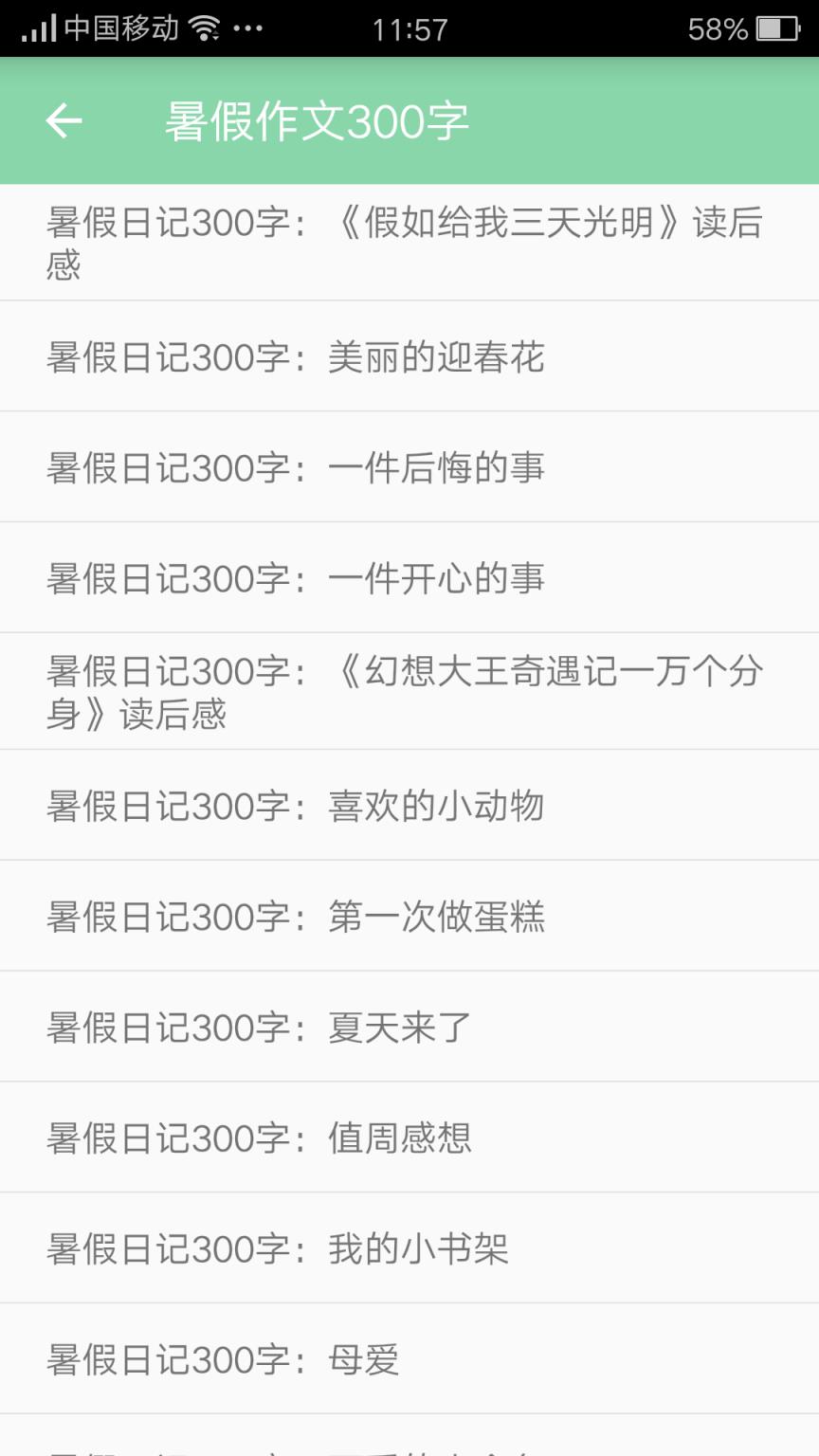The width and height of the screenshot is (819, 1456).
Task: Open 《幻想大王奇遇记一万个分身》读后感
Action: tap(409, 691)
